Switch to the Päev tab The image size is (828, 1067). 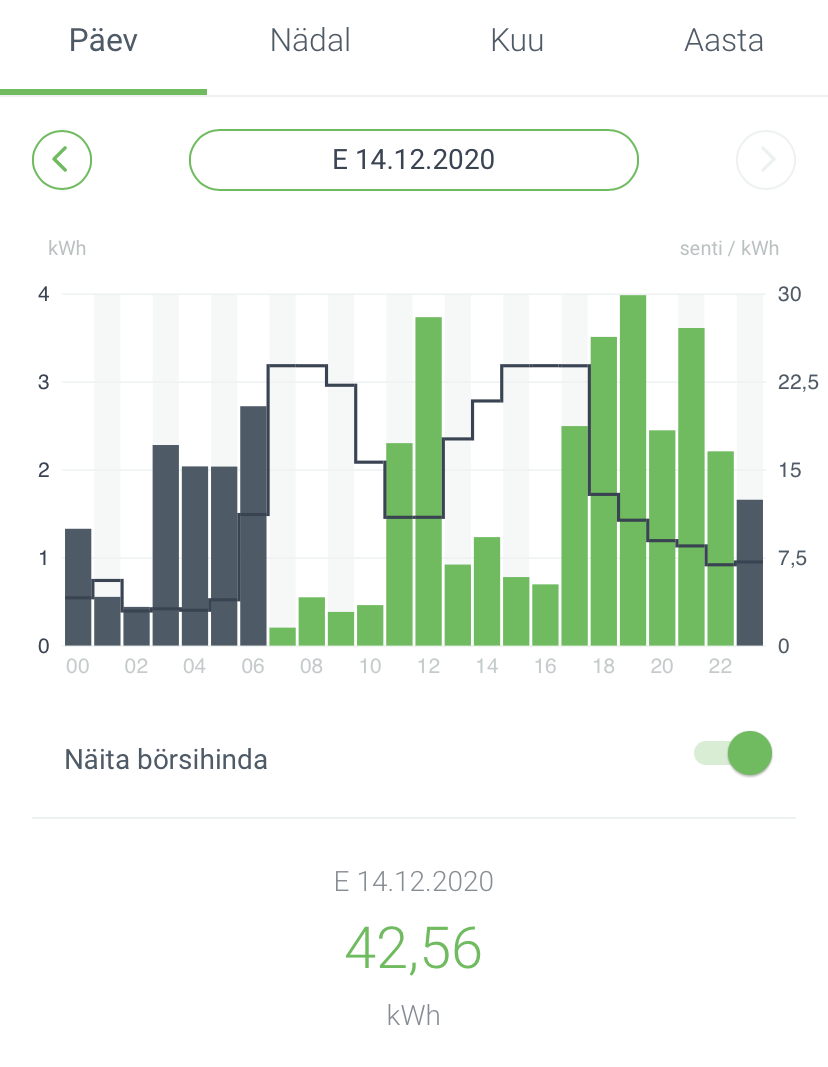tap(103, 42)
